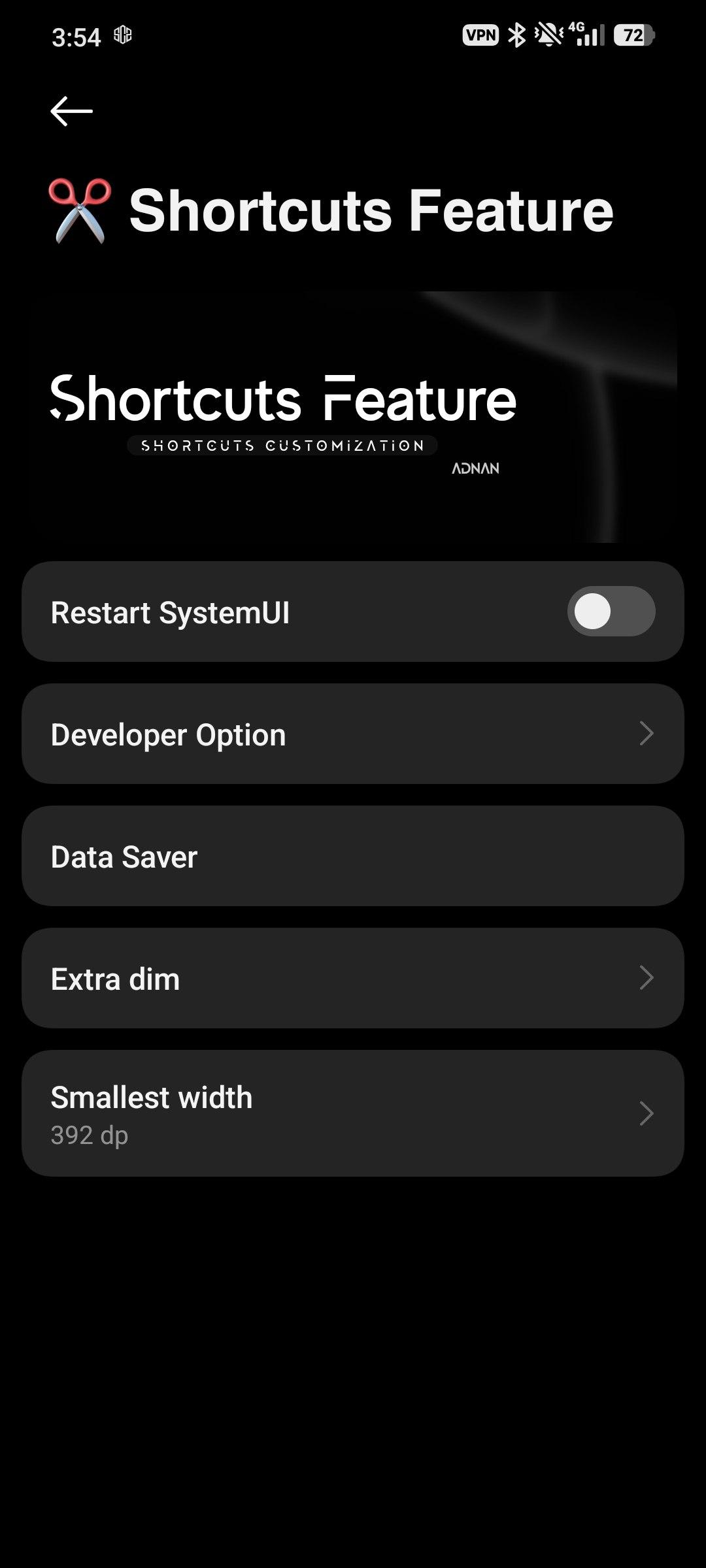Open Smallest width setting
Image resolution: width=706 pixels, height=1568 pixels.
click(x=353, y=1113)
